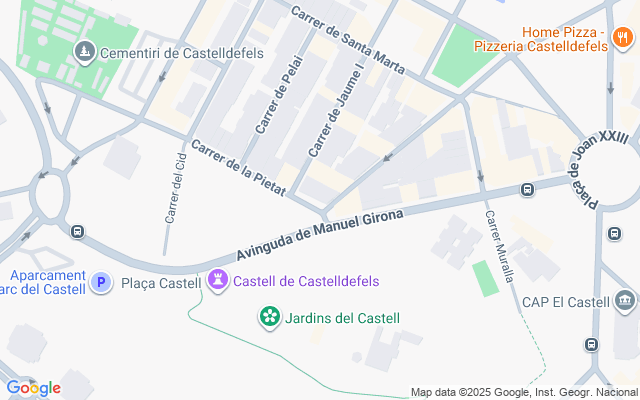Select the Jardins del Castell park marker
The image size is (640, 400).
pyautogui.click(x=269, y=318)
